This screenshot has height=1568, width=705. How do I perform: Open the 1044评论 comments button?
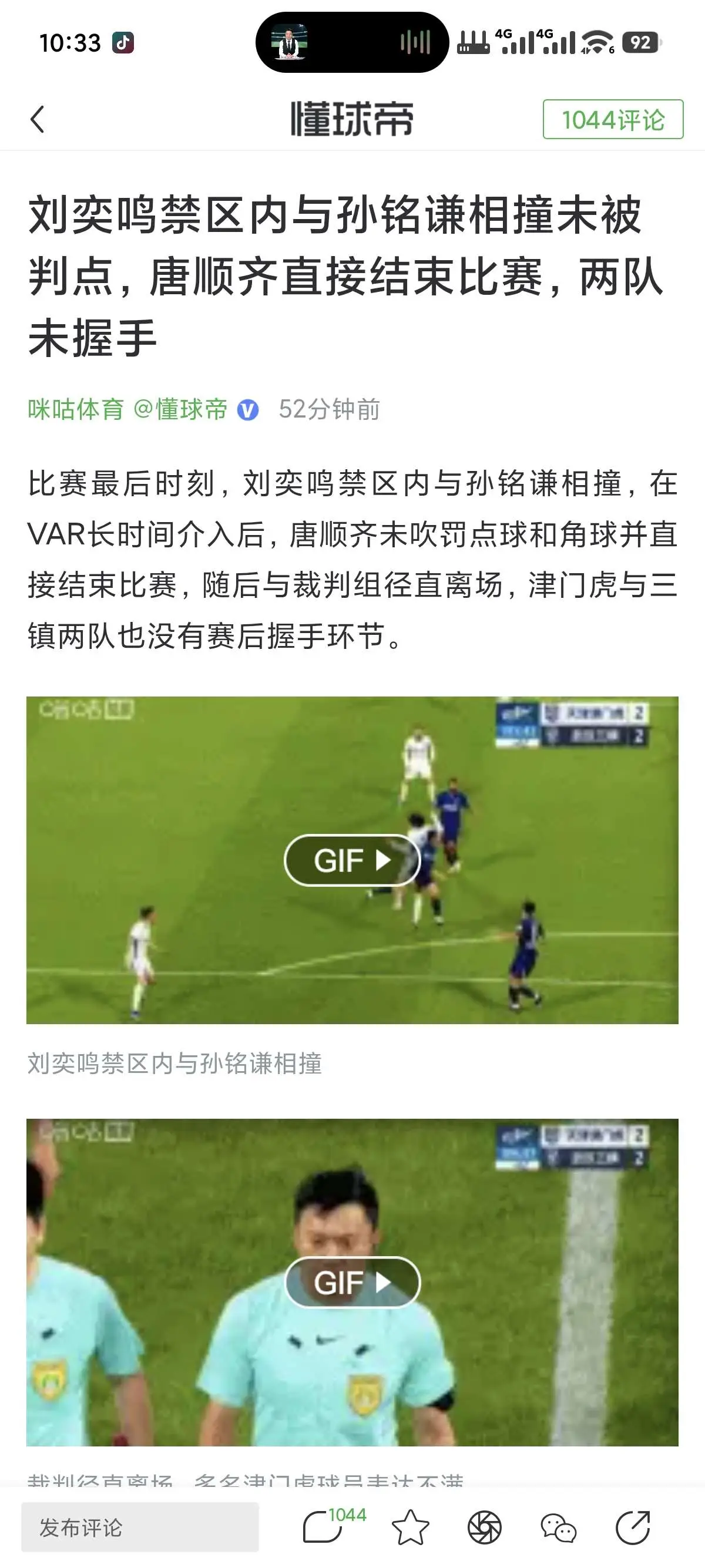pos(613,119)
